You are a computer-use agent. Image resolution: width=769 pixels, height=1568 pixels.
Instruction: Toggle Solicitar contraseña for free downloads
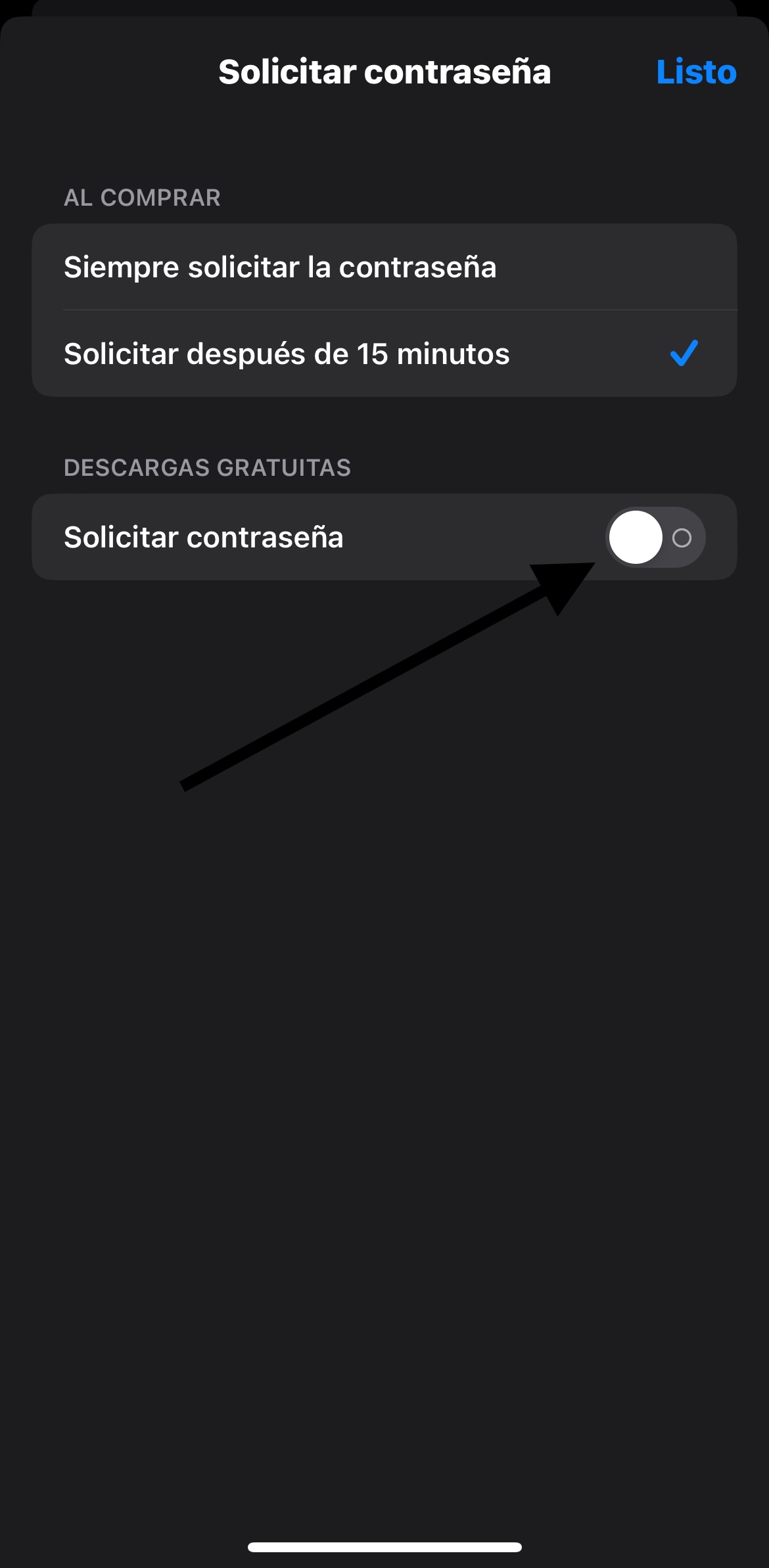[655, 538]
